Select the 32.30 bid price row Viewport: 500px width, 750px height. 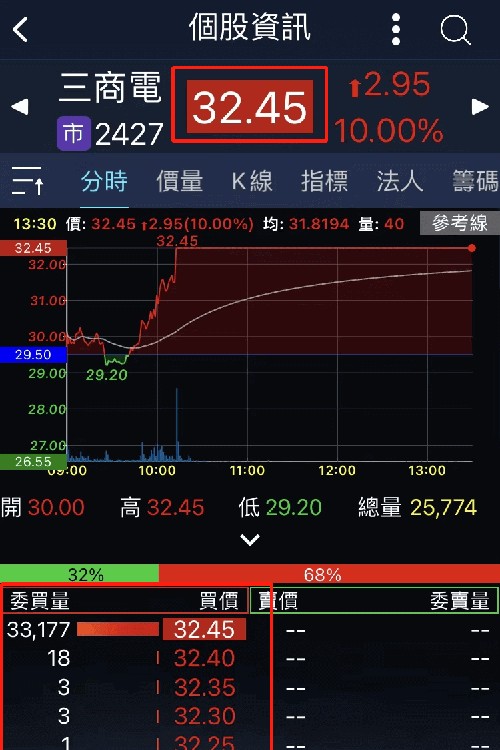click(126, 716)
